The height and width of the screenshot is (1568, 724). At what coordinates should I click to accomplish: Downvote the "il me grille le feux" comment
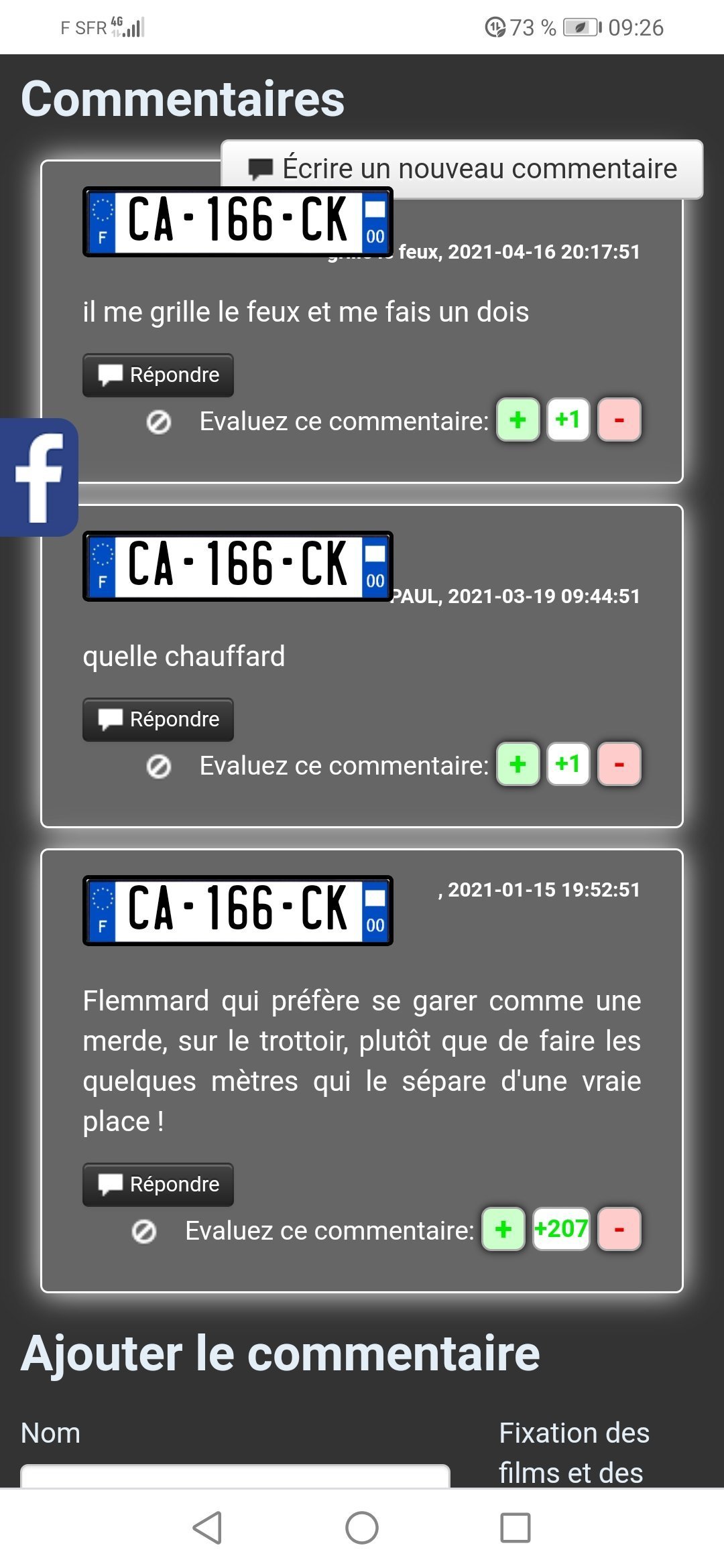point(619,420)
